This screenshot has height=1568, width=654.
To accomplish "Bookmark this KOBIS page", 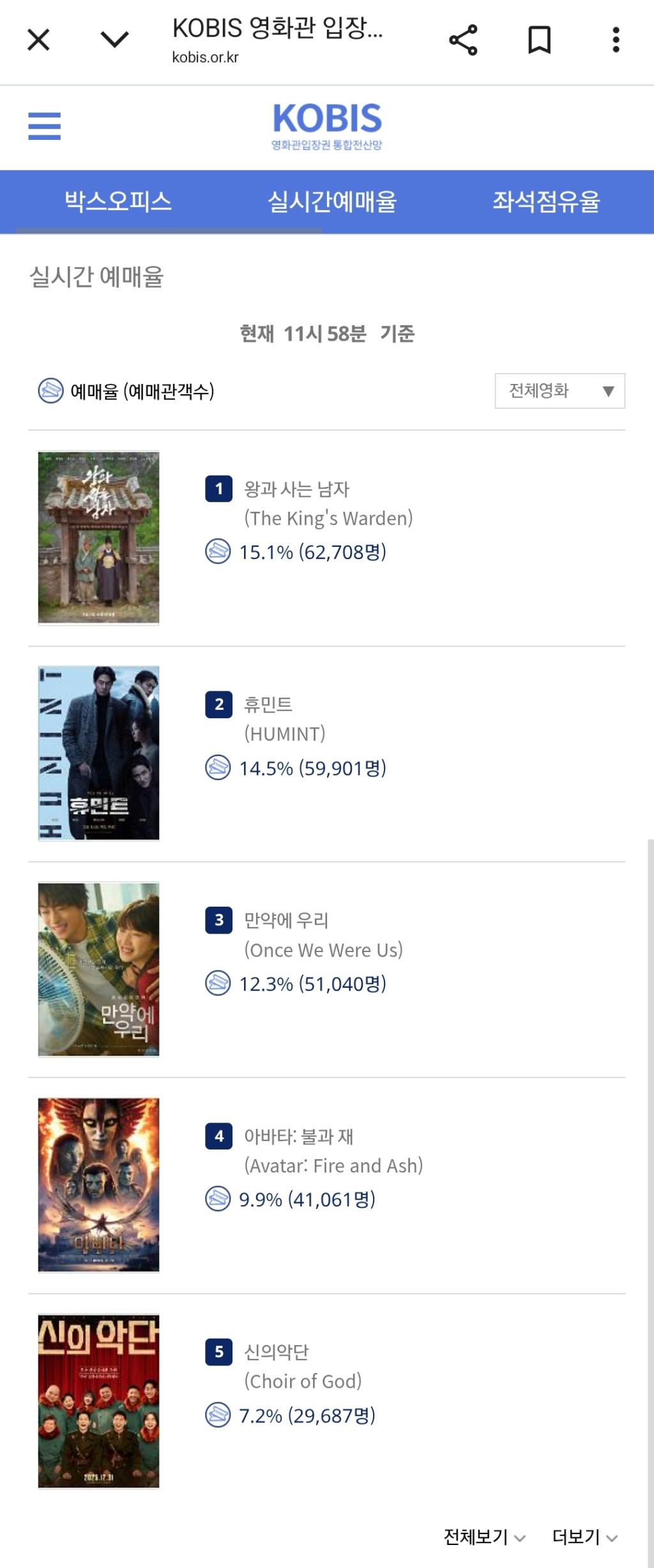I will tap(539, 40).
